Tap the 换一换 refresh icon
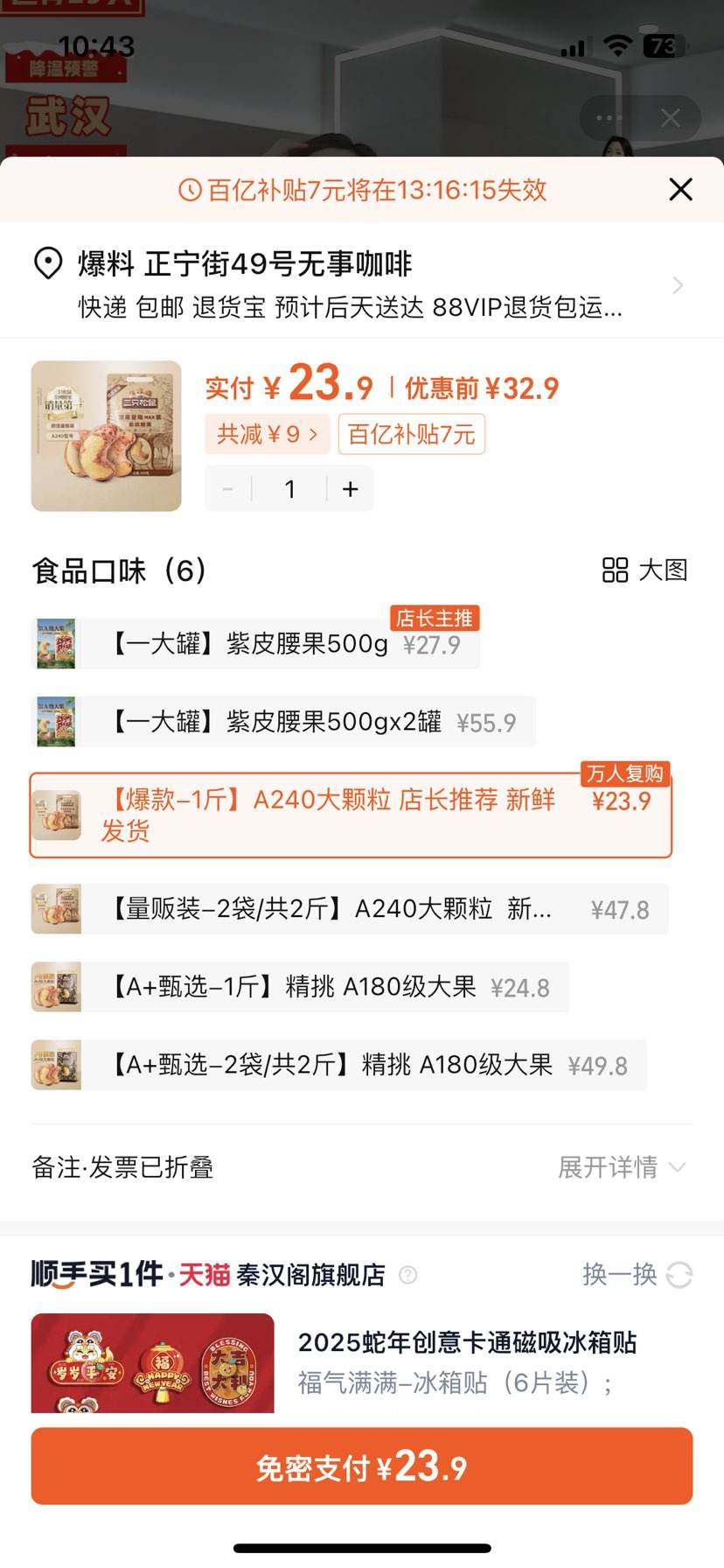This screenshot has width=724, height=1568. (x=679, y=1276)
